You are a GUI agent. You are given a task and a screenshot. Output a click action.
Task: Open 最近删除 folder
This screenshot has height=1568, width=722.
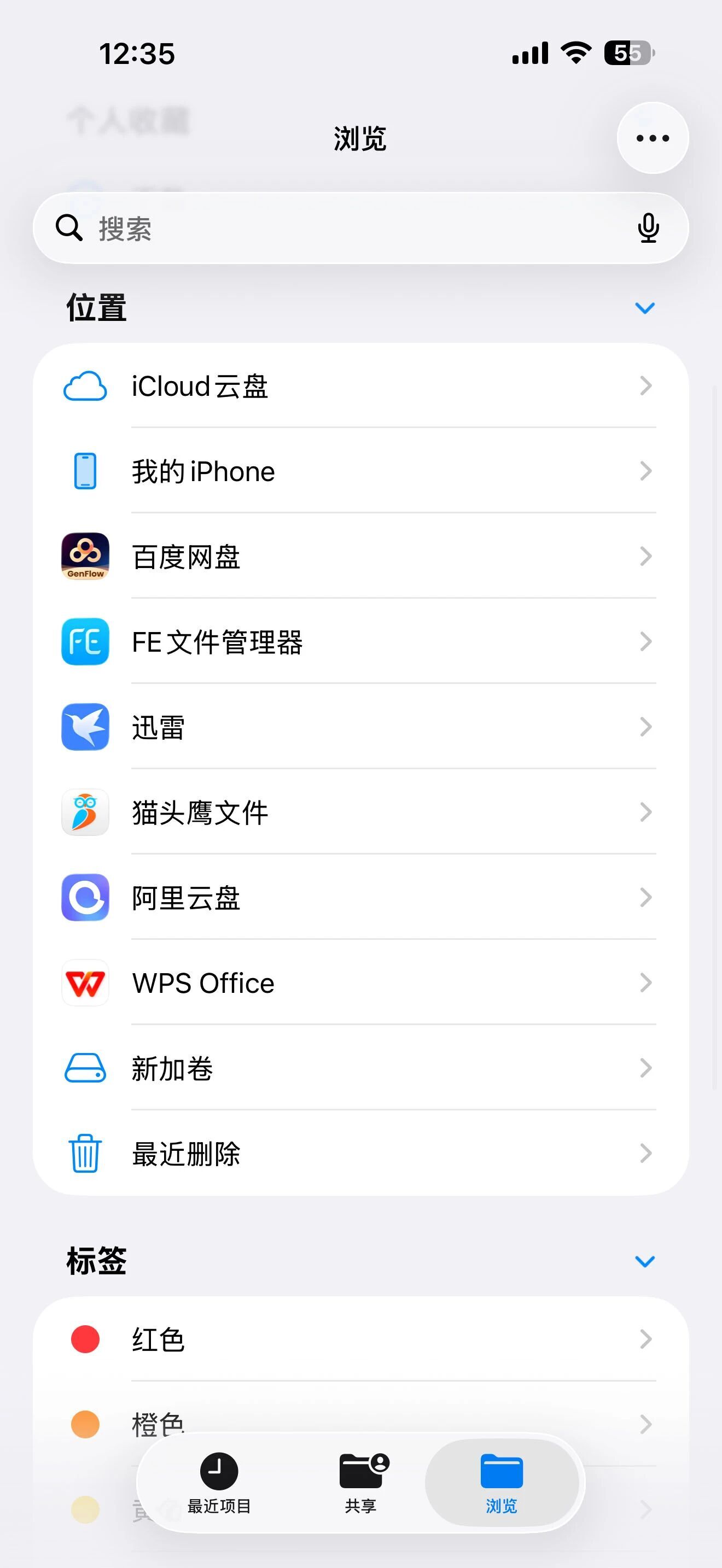coord(360,1153)
